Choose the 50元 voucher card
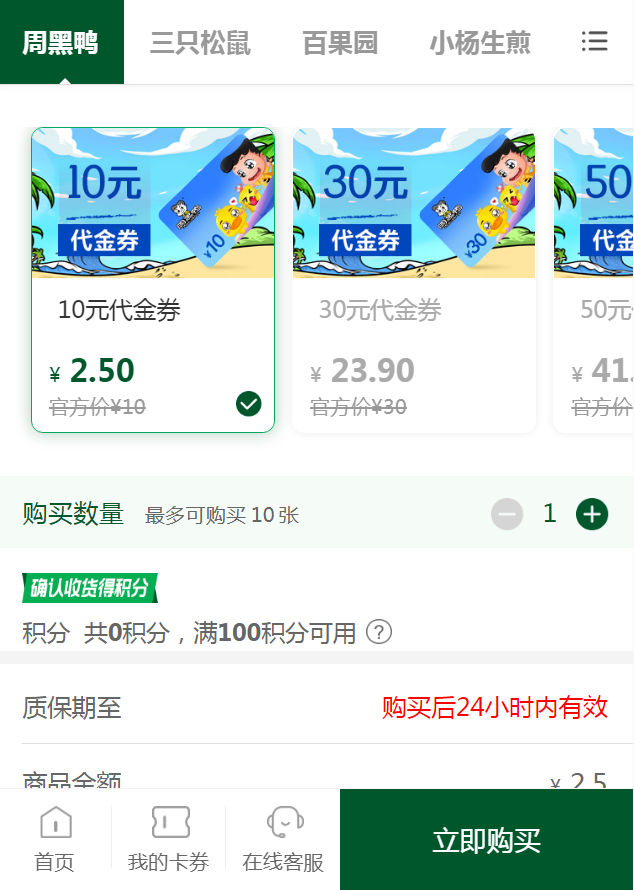The height and width of the screenshot is (890, 634). pyautogui.click(x=597, y=280)
